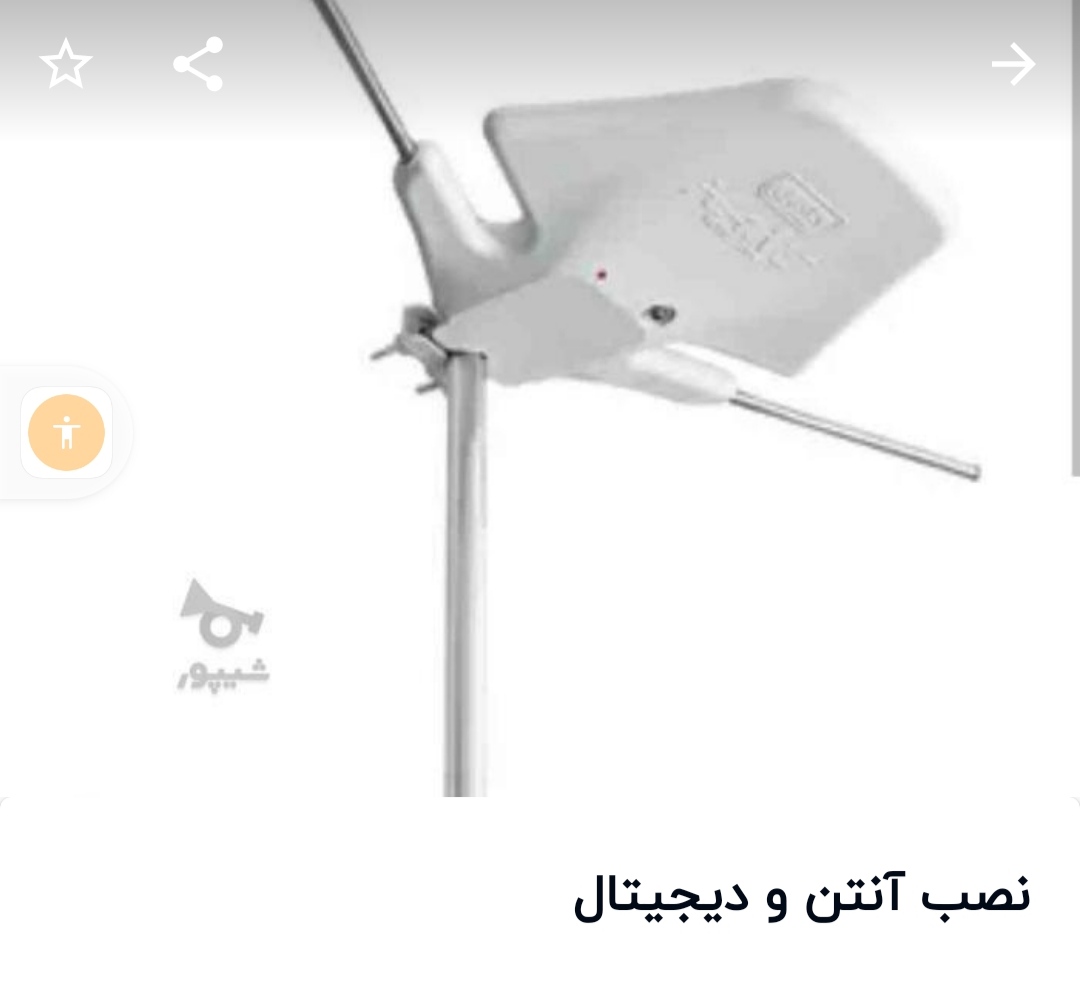Screen dimensions: 1080x992
Task: Save this ad with the star icon
Action: [x=66, y=65]
